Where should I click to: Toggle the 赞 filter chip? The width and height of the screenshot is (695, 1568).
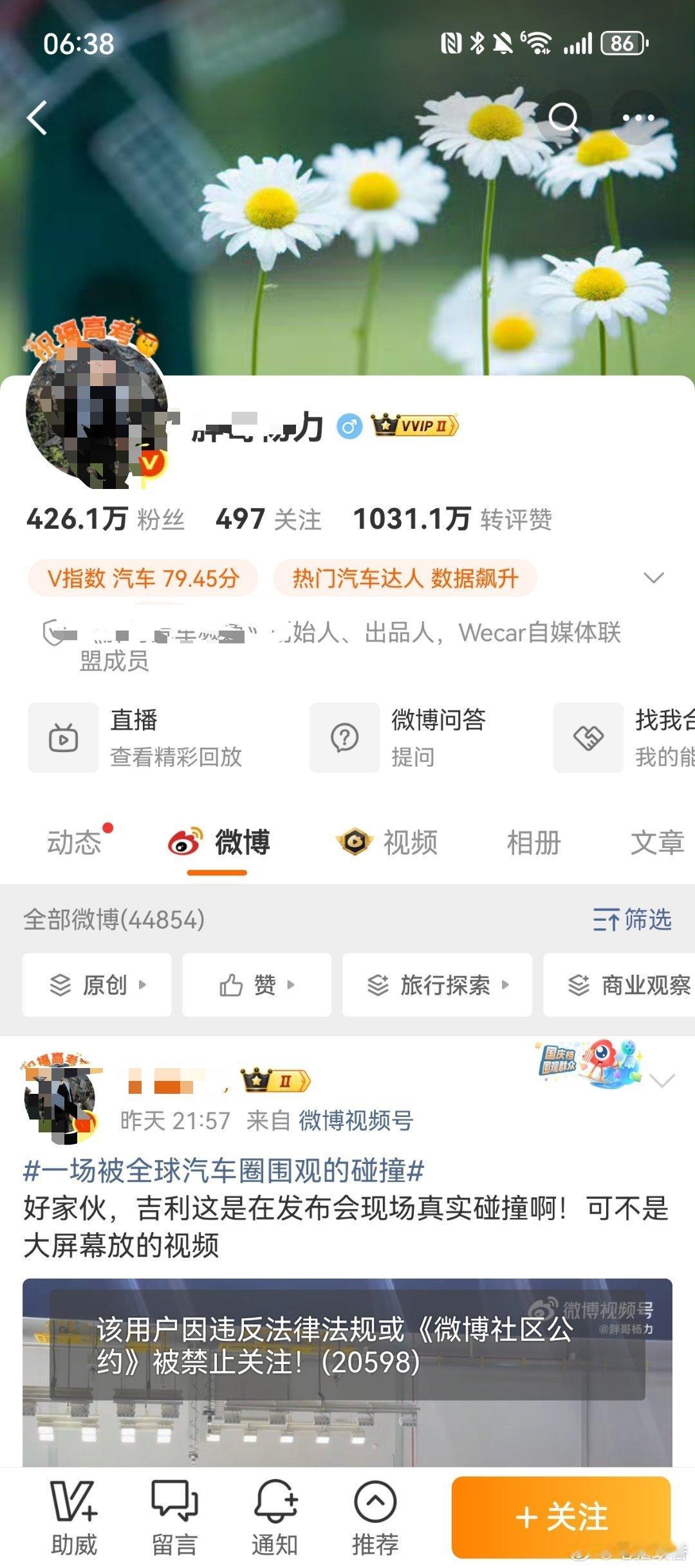pos(257,985)
